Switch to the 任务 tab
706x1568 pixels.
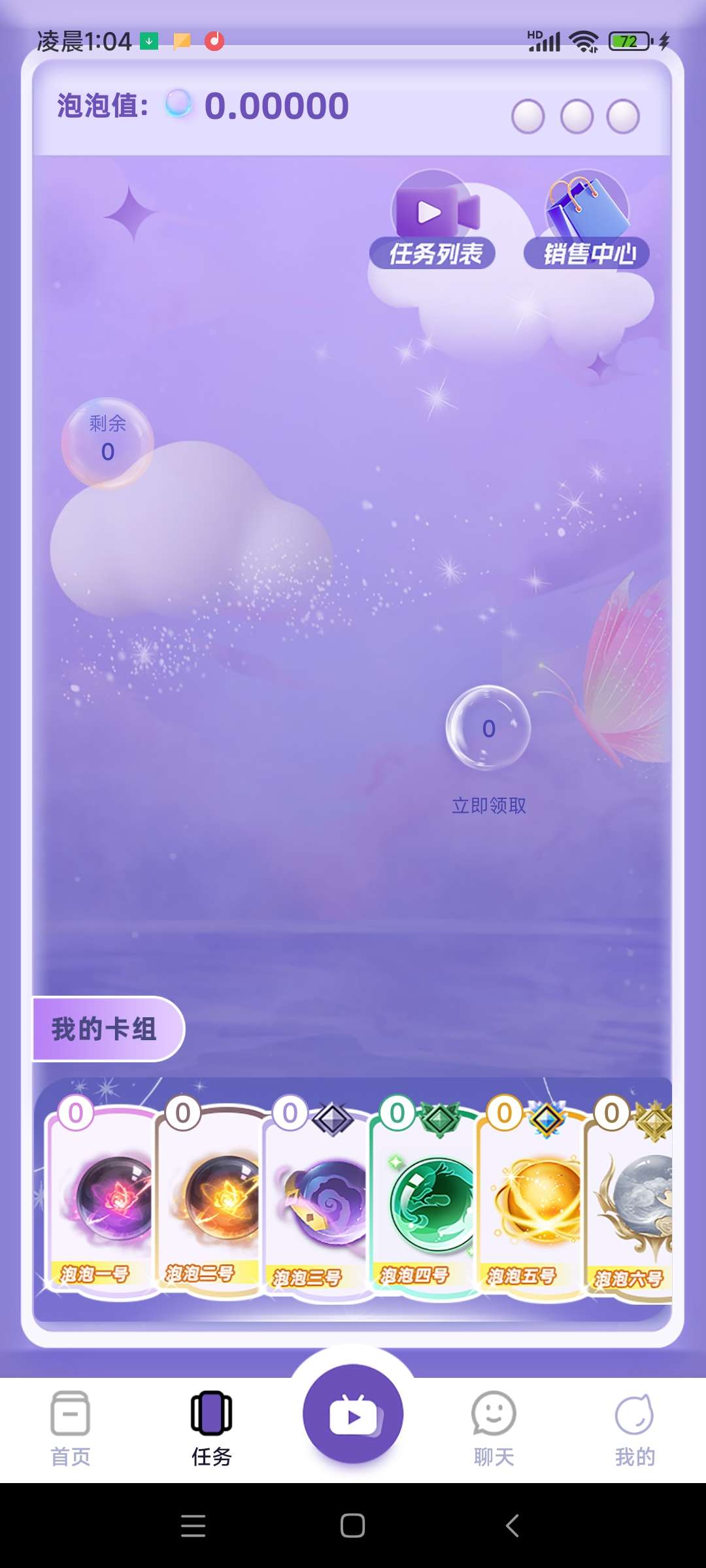(x=211, y=1428)
